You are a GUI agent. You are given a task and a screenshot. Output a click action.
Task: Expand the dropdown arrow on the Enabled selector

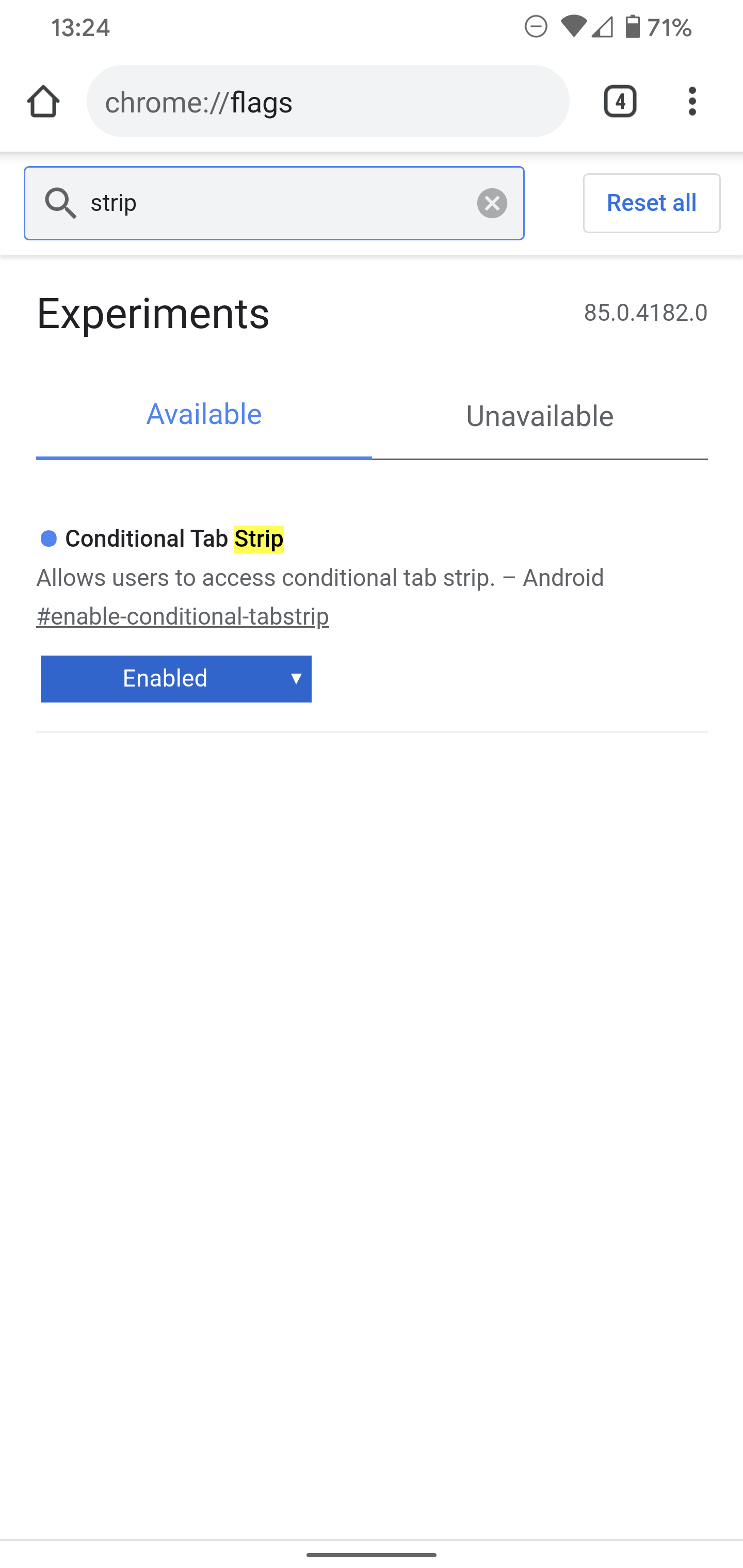(297, 679)
